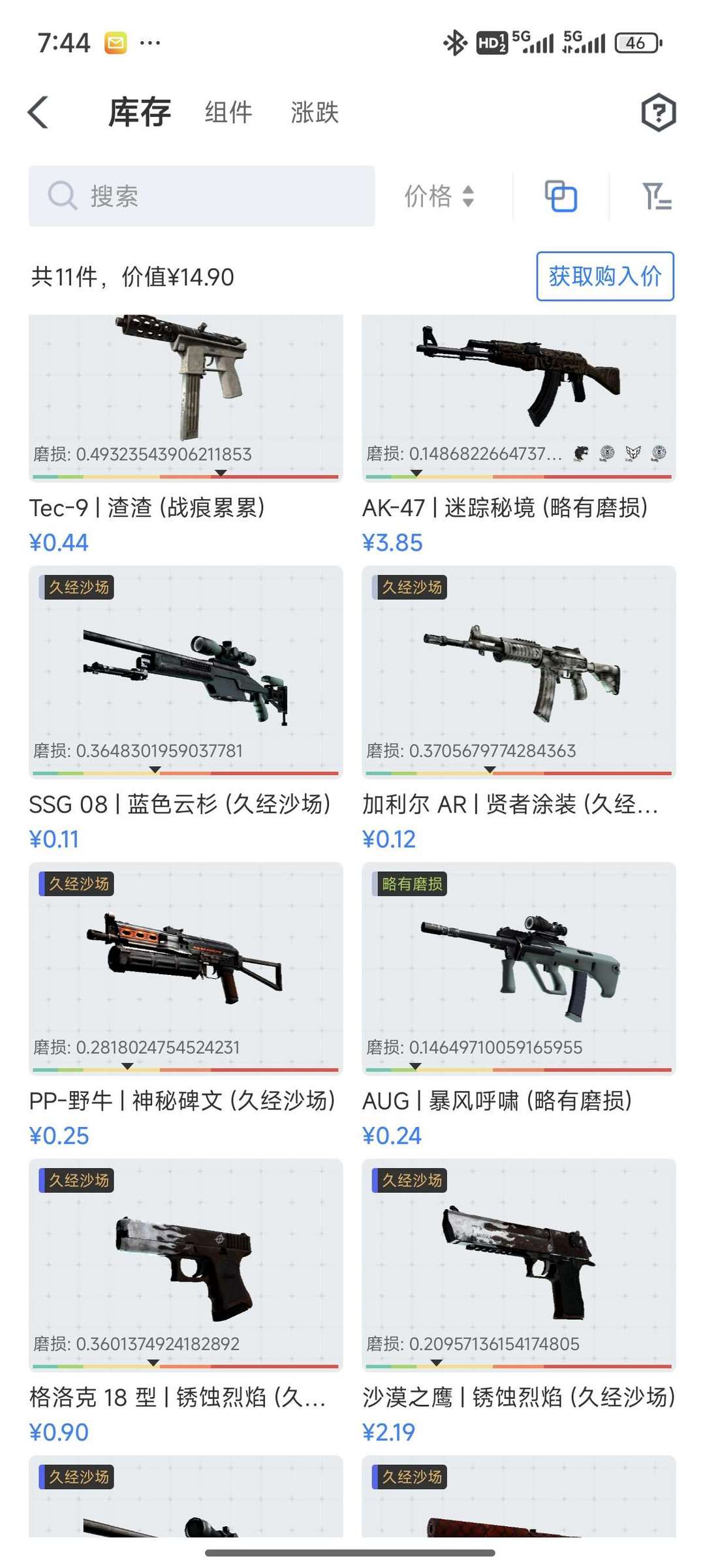Open the 格洛克 18 型 锈蚀烈焰 item

click(186, 1302)
